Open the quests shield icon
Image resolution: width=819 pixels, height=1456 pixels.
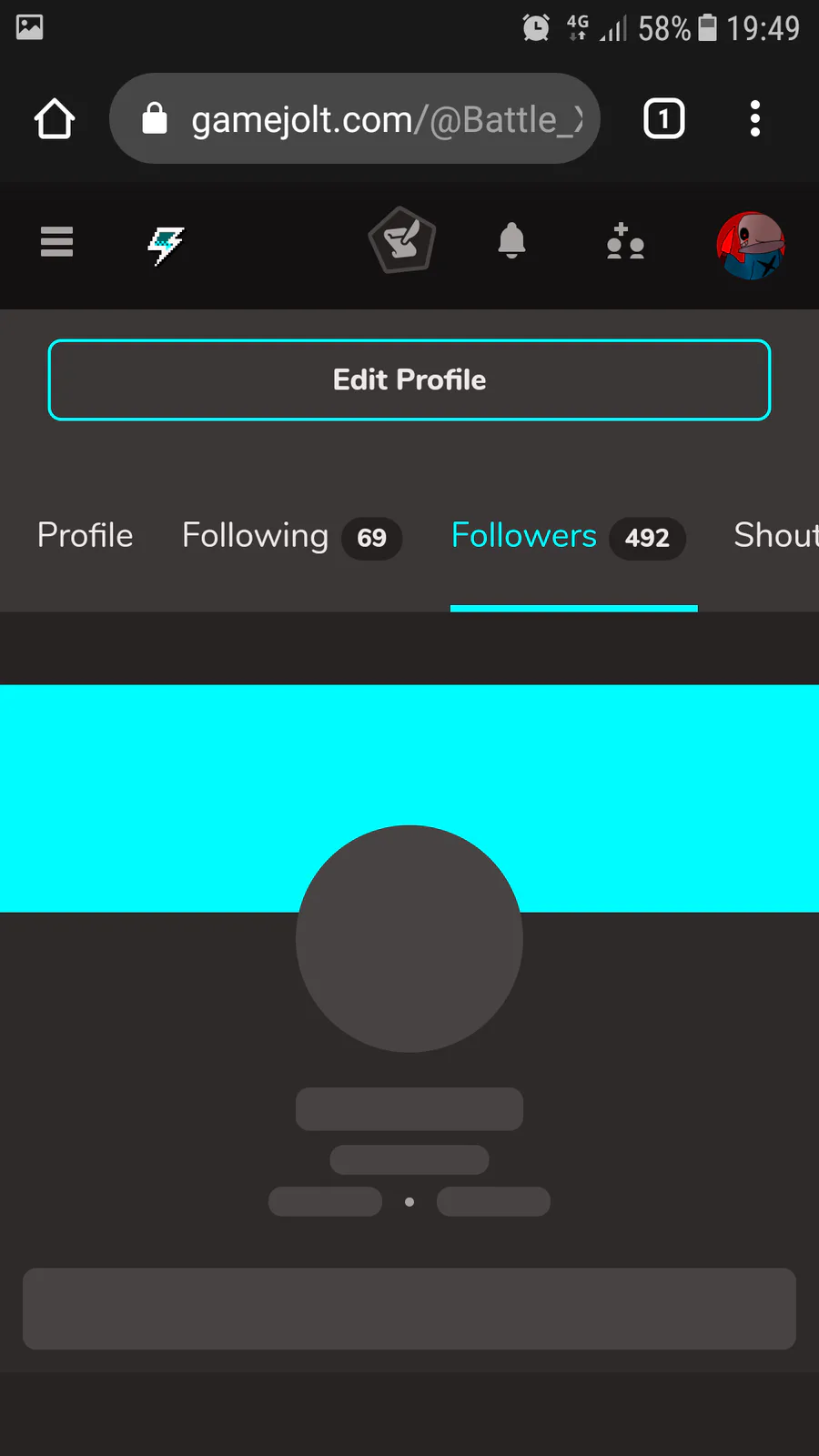tap(402, 240)
